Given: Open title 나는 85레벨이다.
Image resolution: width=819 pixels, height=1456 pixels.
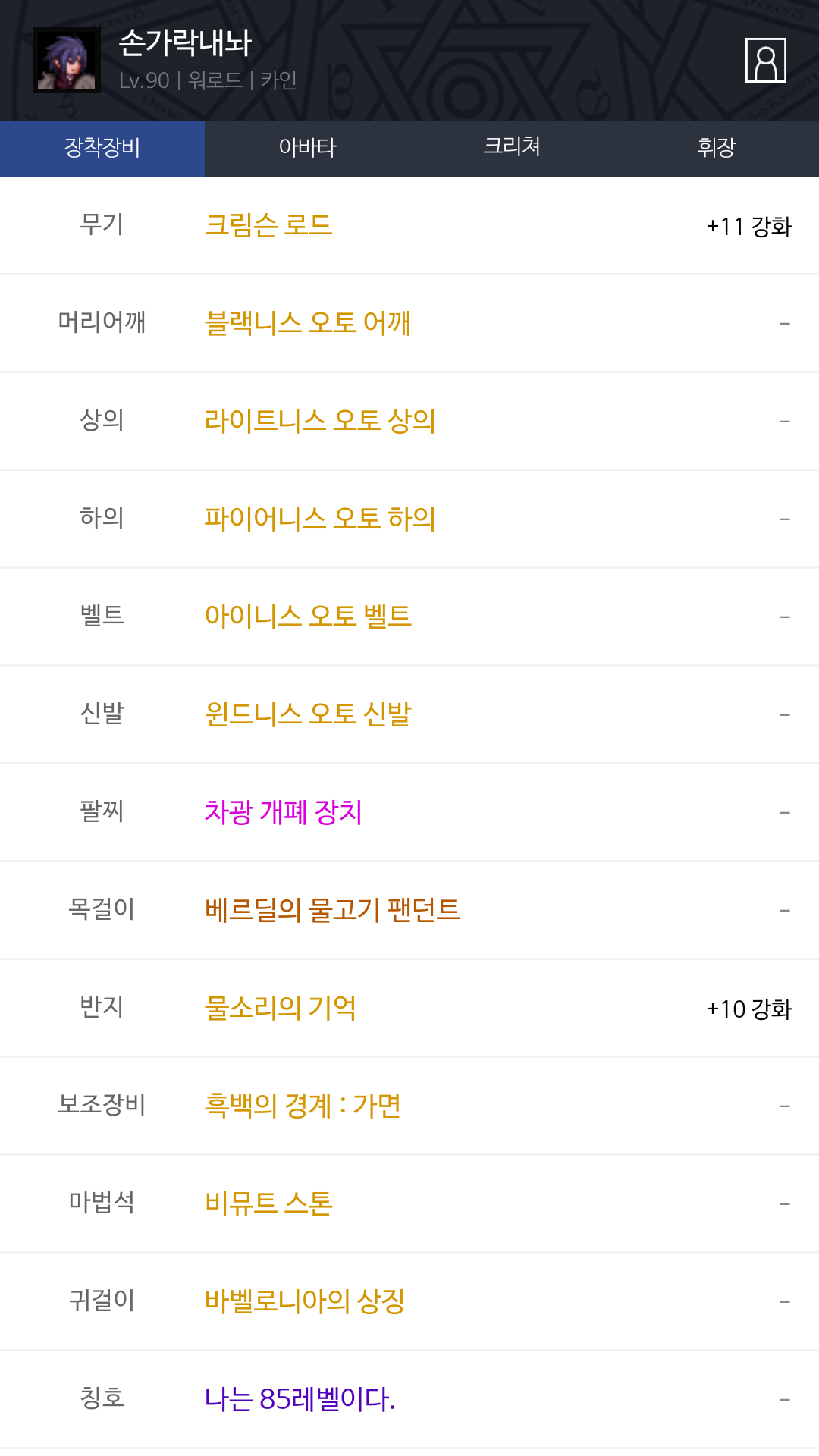Looking at the screenshot, I should coord(300,1399).
